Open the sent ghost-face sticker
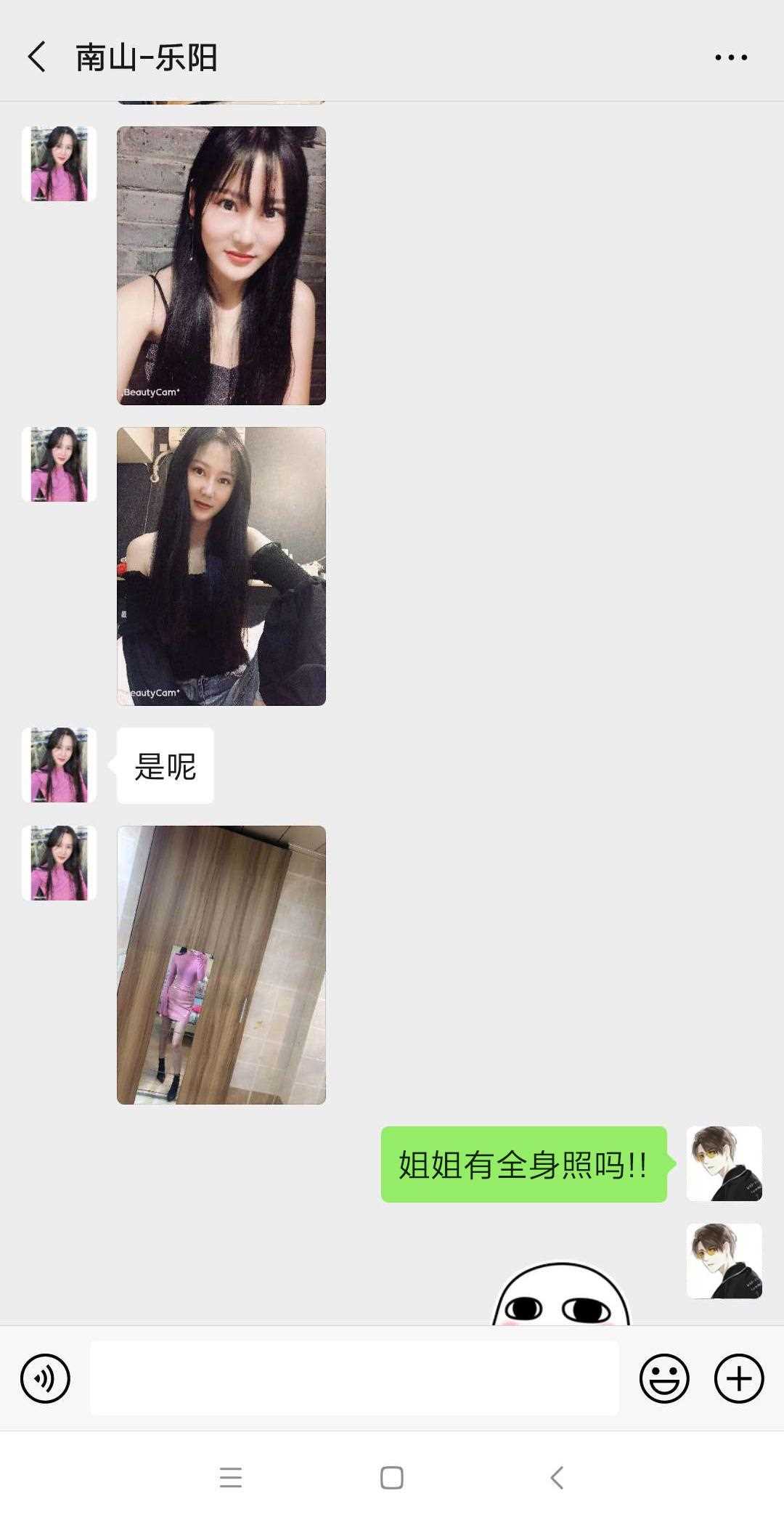 coord(560,1296)
